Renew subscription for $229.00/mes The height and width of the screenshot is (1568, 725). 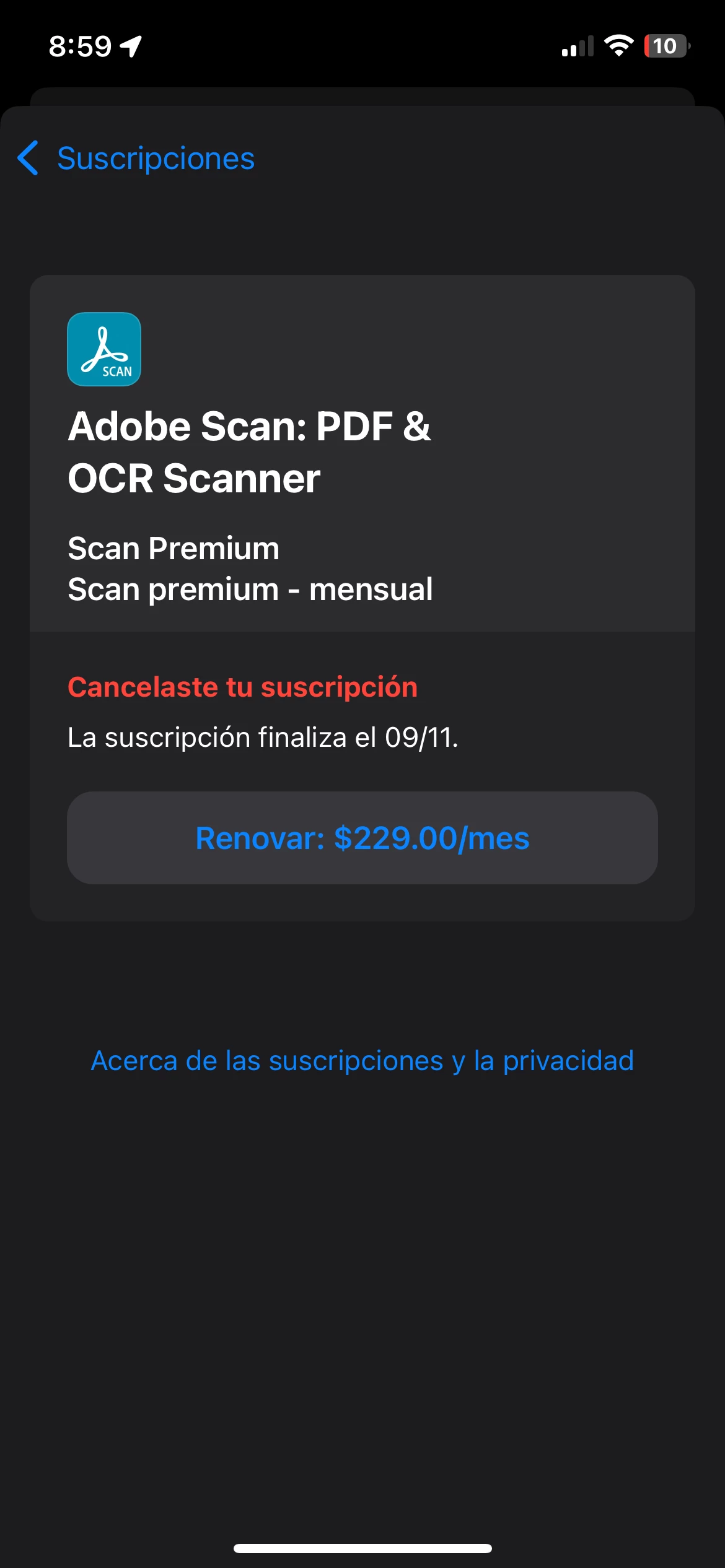(x=362, y=838)
